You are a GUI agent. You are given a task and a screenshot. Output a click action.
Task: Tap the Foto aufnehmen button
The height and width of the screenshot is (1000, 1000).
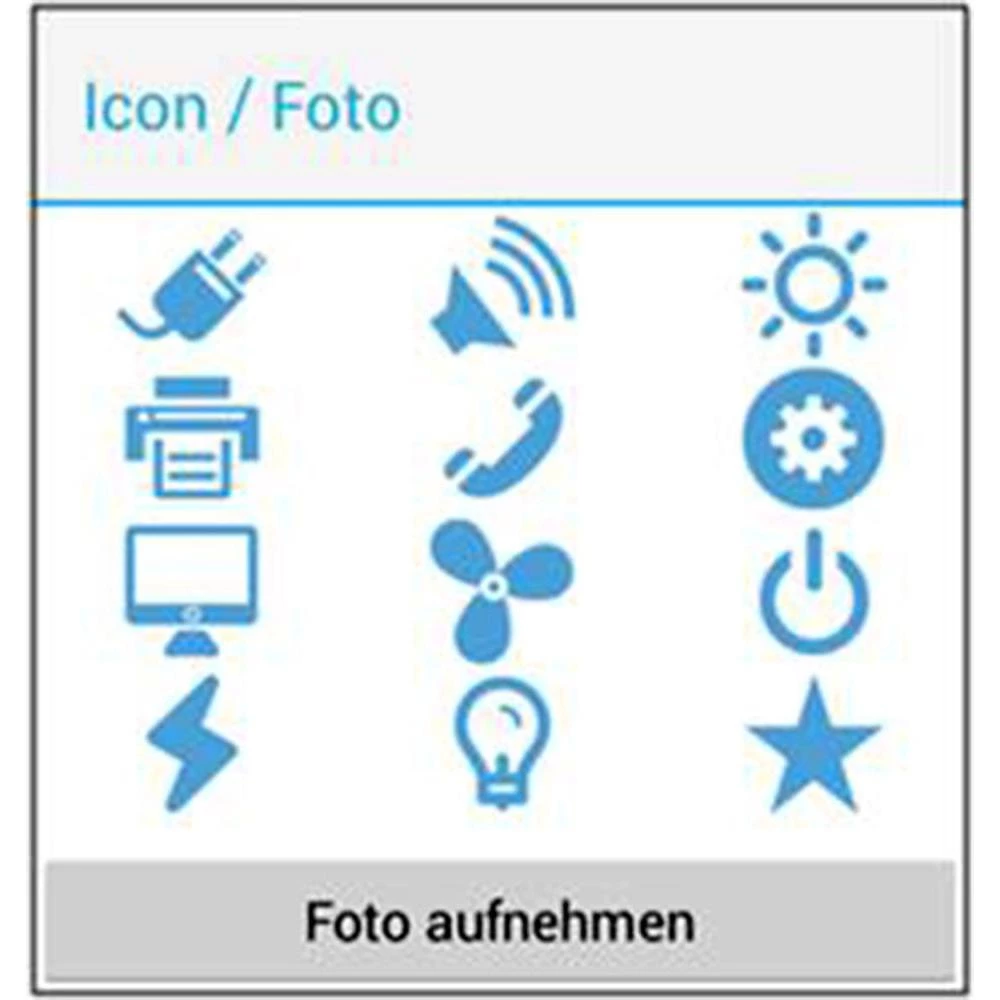[x=500, y=920]
